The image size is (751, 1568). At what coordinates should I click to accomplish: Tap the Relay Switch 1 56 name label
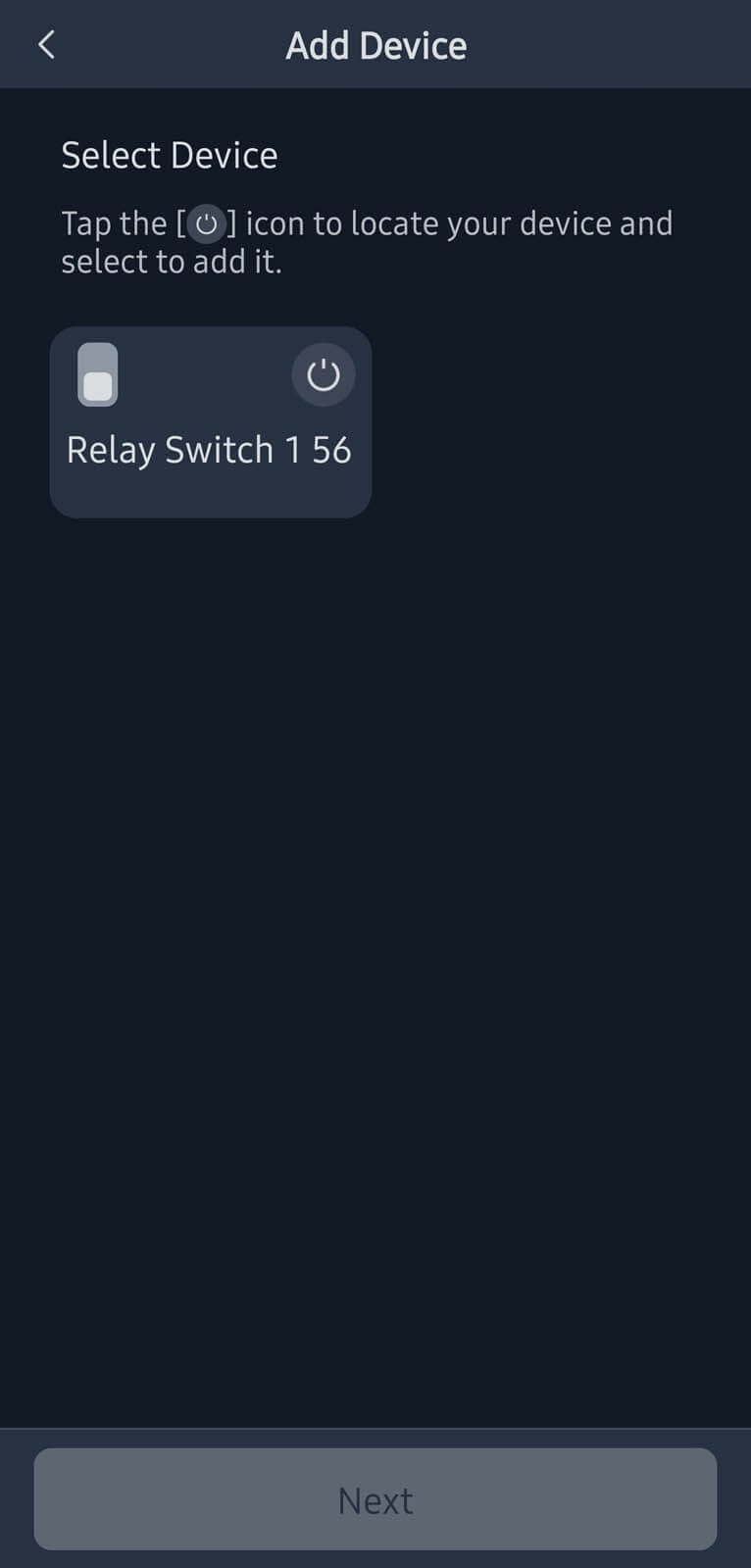point(209,450)
